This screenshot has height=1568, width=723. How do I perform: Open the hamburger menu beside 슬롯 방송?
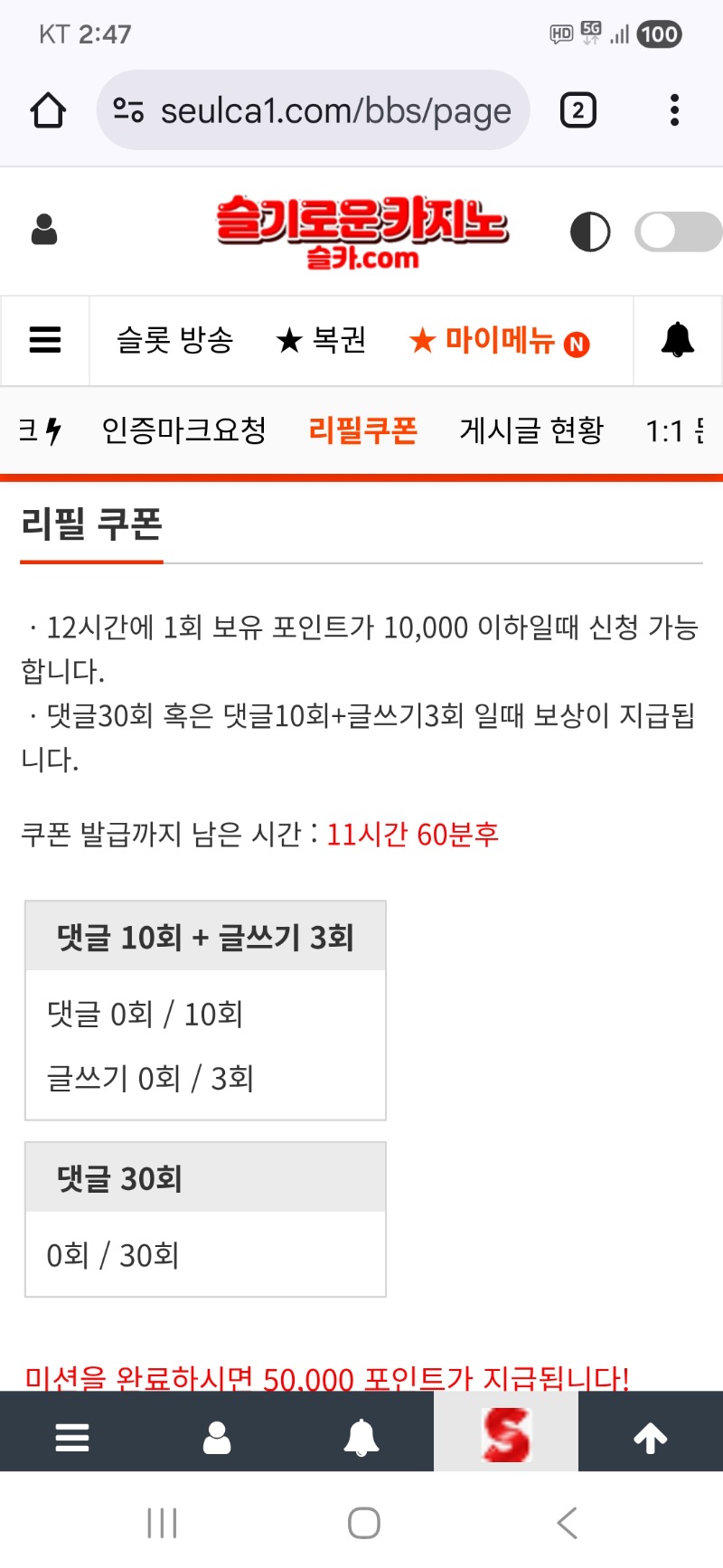[45, 341]
